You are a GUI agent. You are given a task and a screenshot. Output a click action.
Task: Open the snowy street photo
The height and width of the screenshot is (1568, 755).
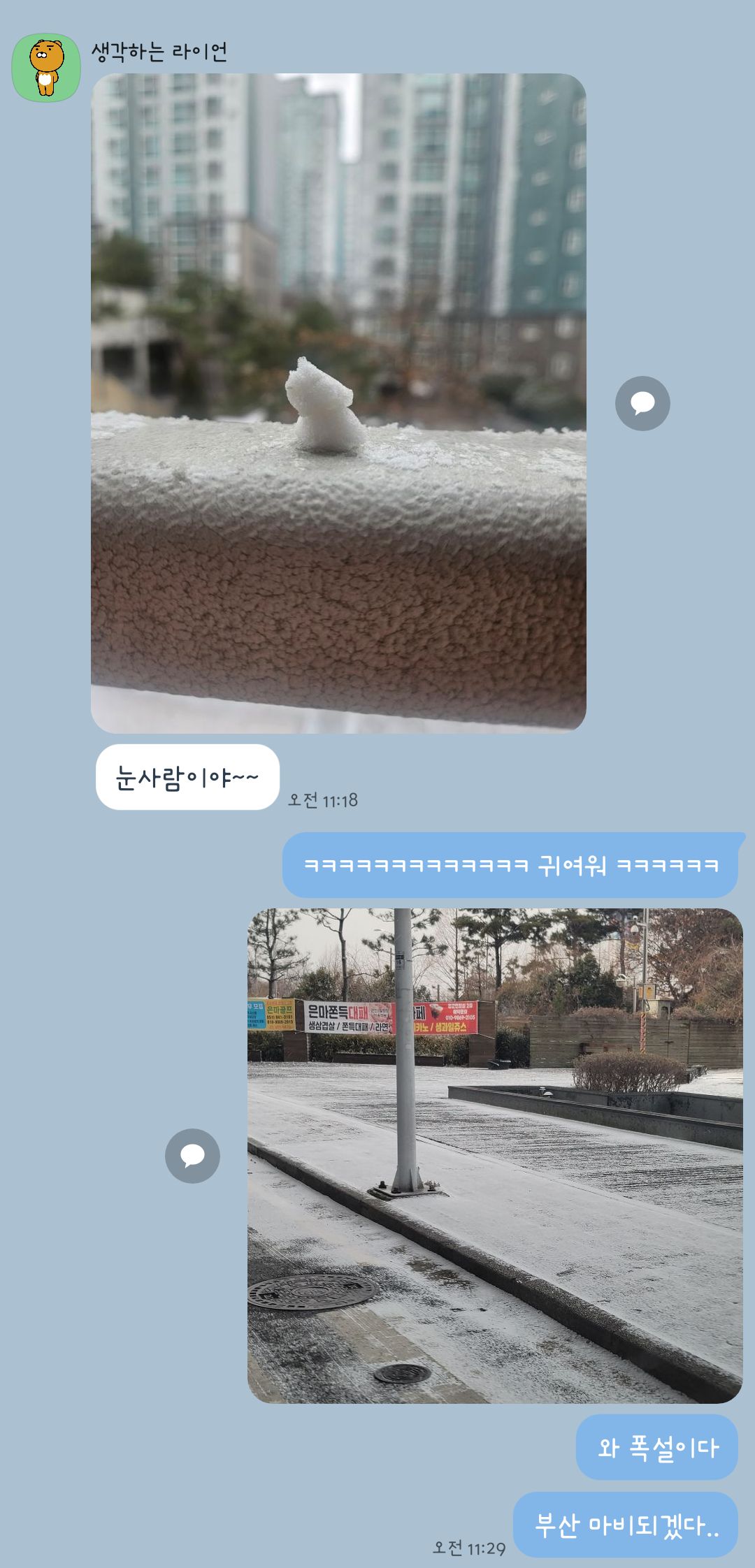click(495, 1156)
